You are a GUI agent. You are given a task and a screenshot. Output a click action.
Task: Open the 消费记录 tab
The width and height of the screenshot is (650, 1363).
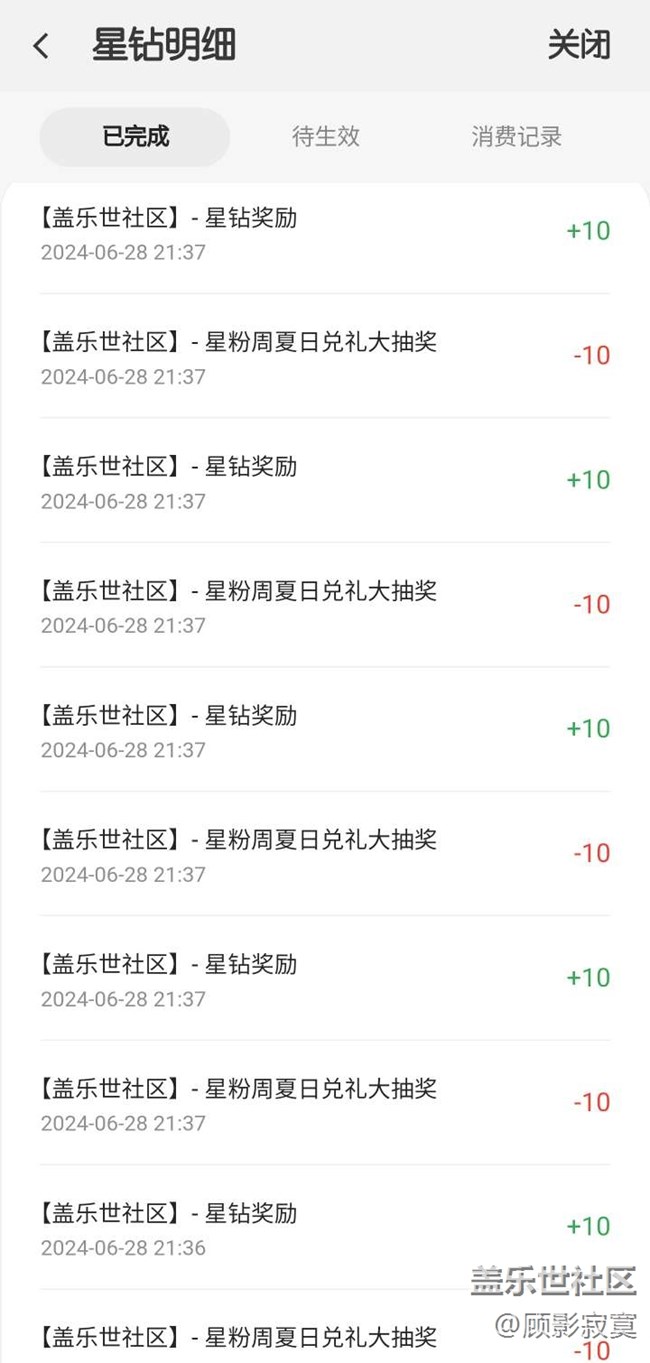tap(516, 137)
